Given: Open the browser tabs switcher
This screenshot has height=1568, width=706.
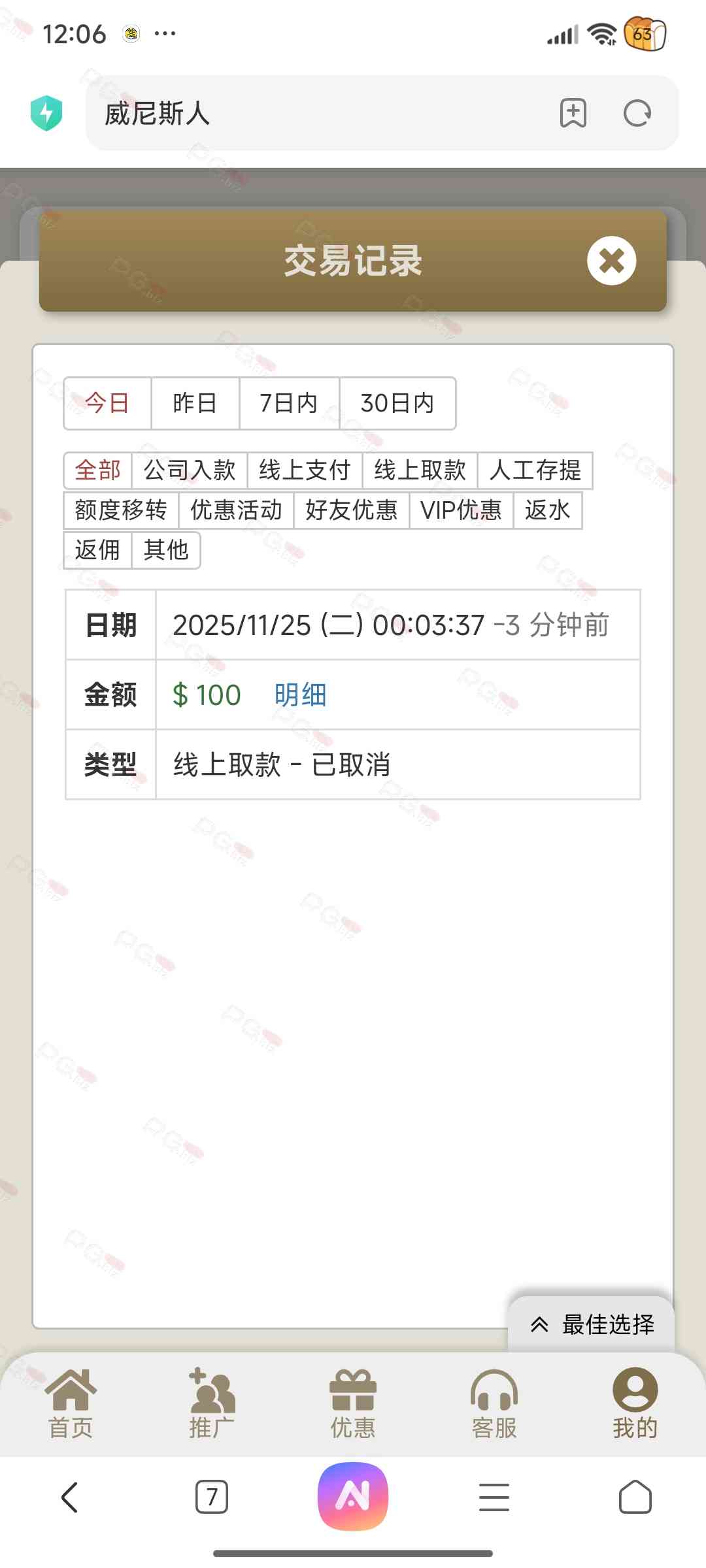Looking at the screenshot, I should 212,1496.
